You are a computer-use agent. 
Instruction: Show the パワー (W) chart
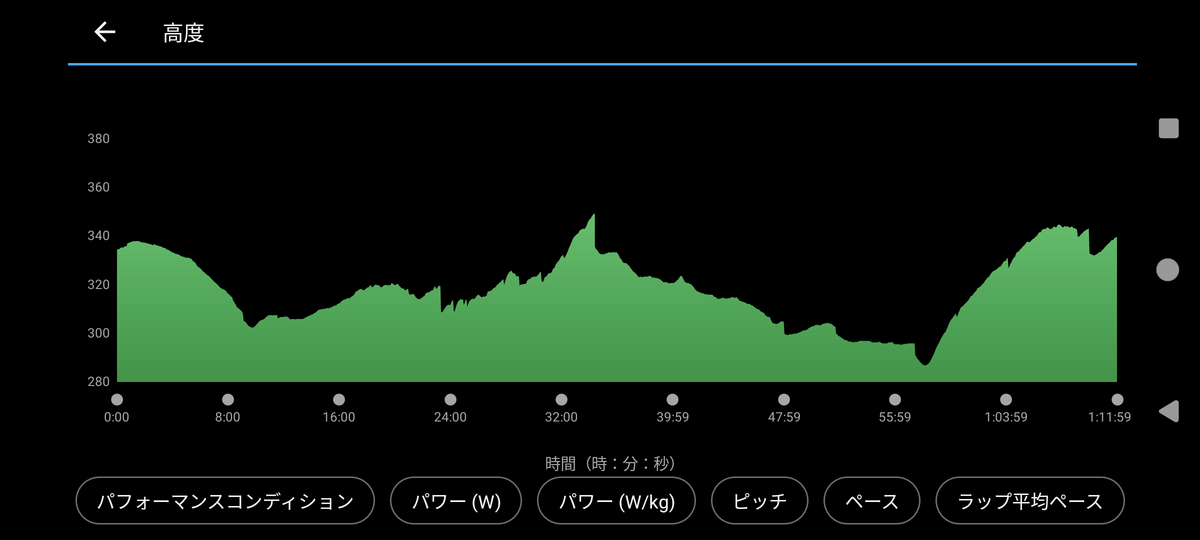[457, 501]
